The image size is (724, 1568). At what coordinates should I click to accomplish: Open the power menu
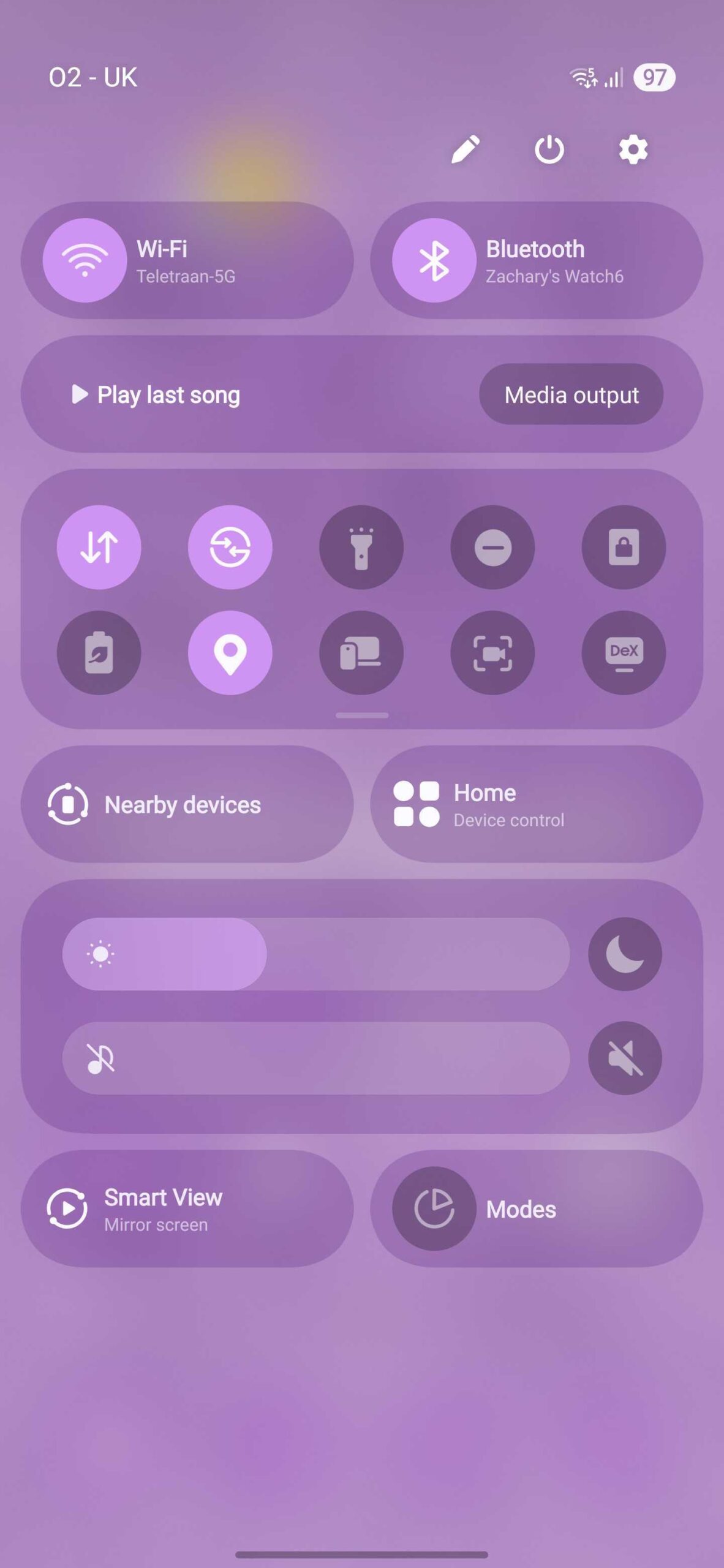pos(549,149)
